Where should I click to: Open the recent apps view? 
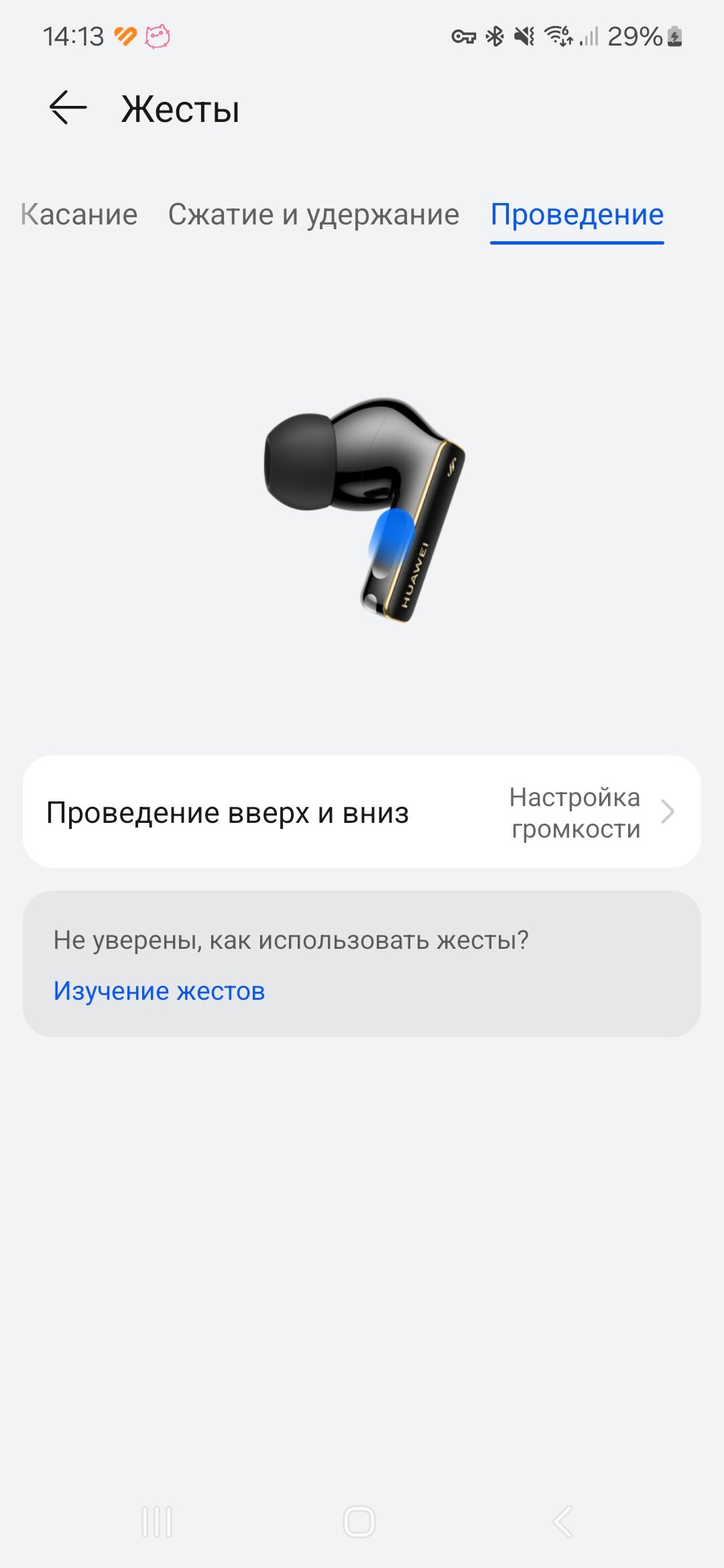(x=158, y=1521)
